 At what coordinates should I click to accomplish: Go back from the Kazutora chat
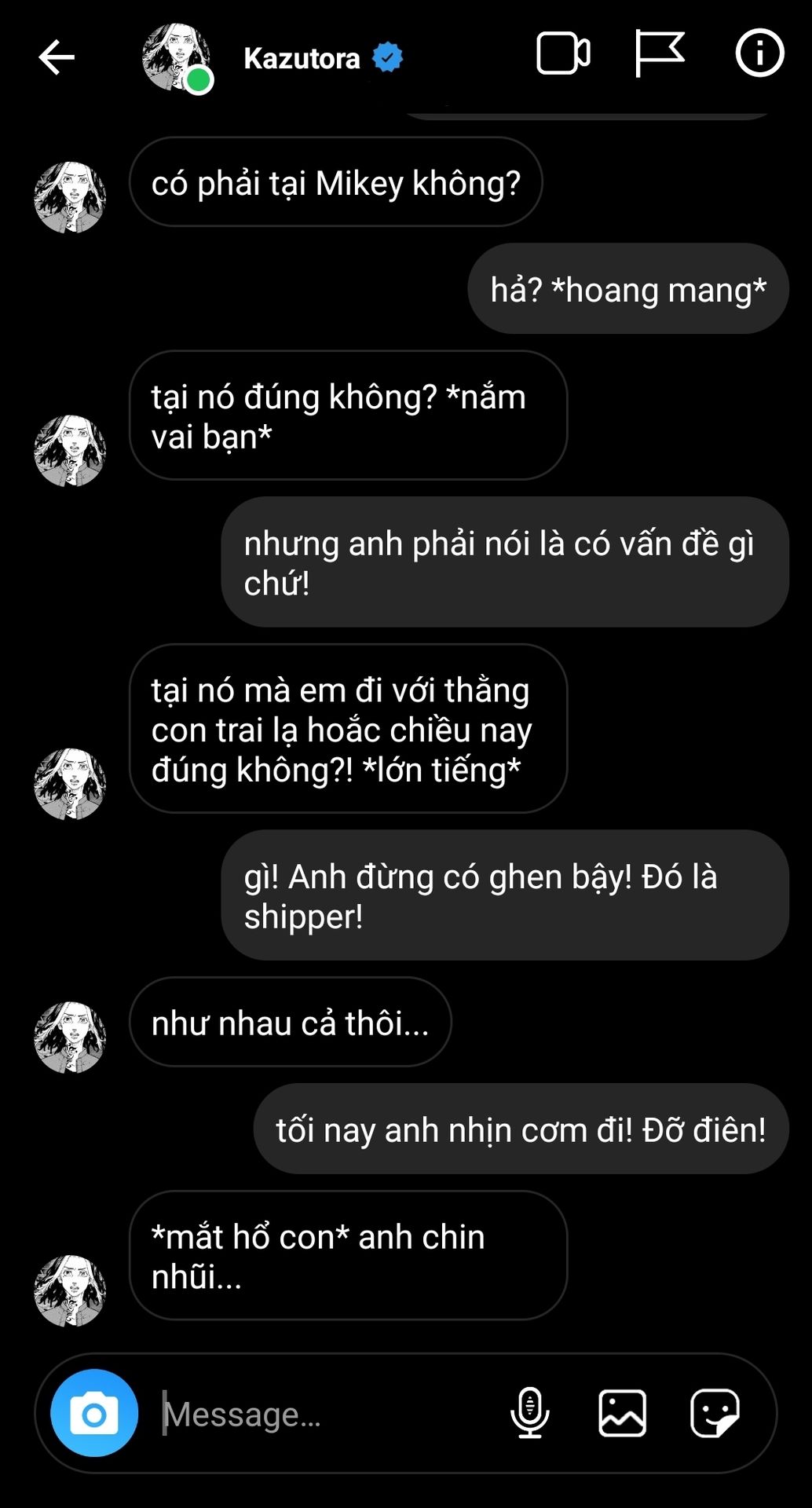coord(57,57)
